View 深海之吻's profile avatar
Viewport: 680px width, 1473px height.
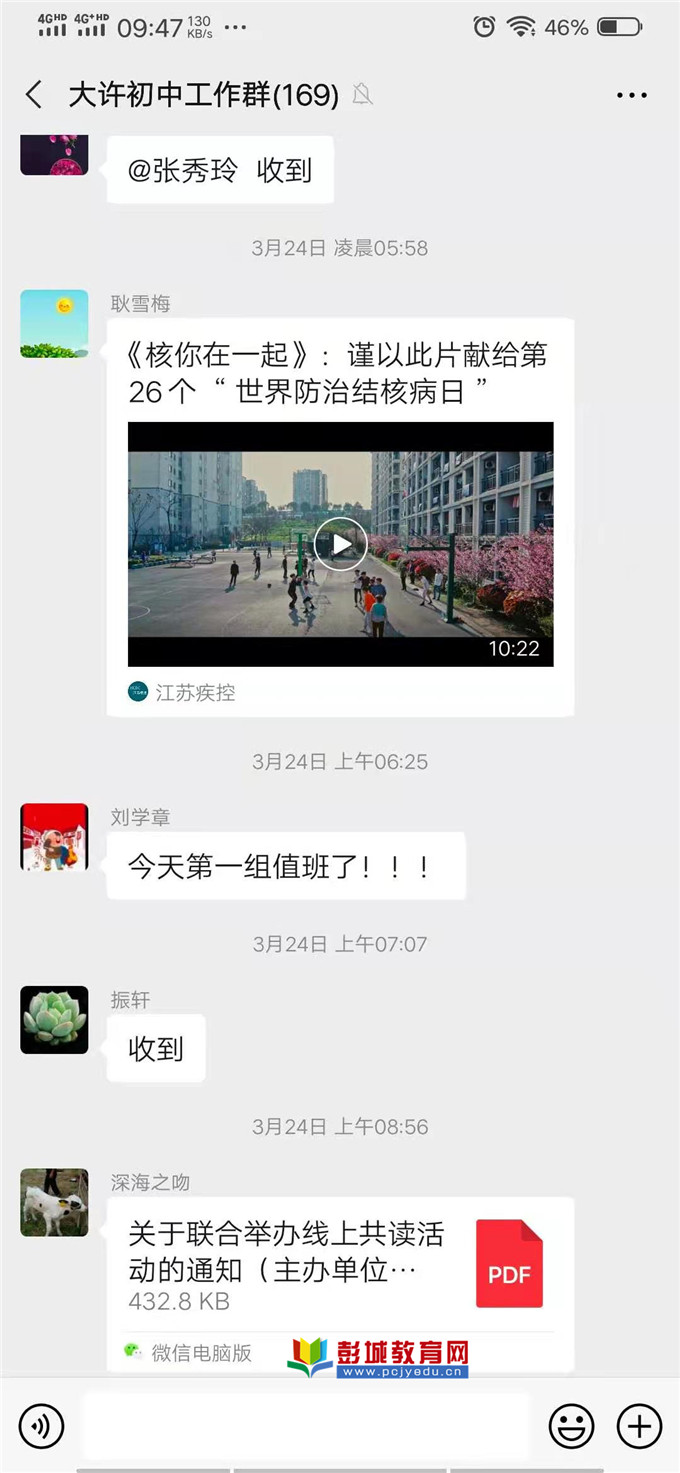(x=54, y=1202)
